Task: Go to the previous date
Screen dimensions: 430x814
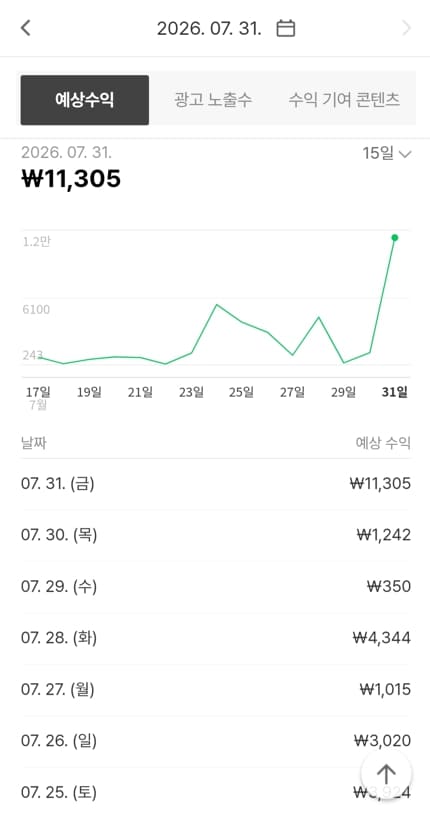Action: (25, 28)
